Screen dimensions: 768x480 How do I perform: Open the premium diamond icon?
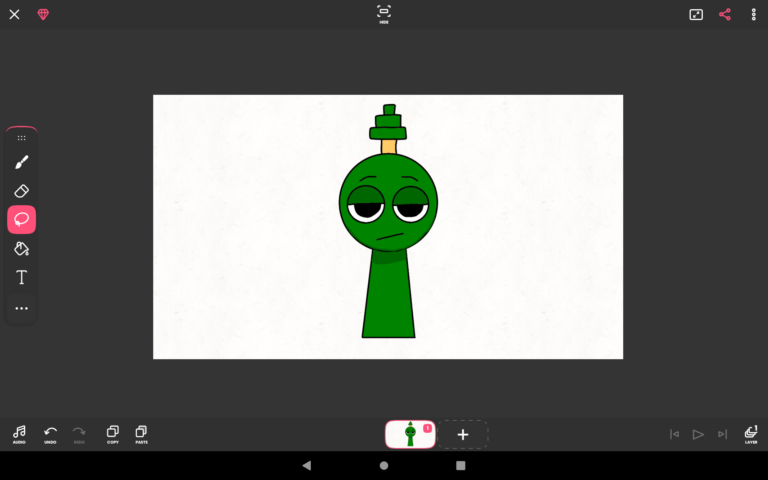[x=43, y=14]
